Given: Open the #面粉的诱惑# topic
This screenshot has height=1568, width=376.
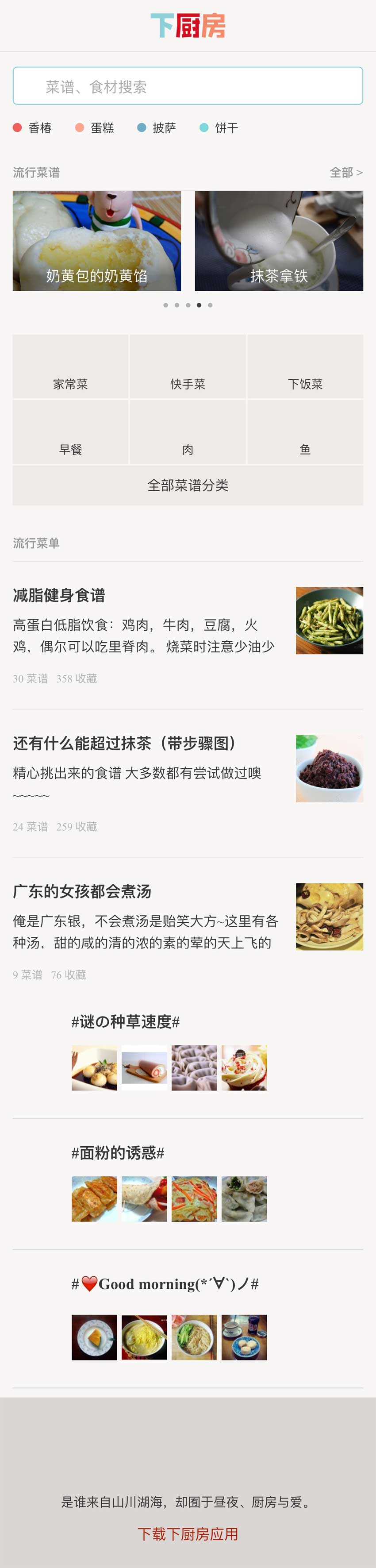Looking at the screenshot, I should (117, 1152).
